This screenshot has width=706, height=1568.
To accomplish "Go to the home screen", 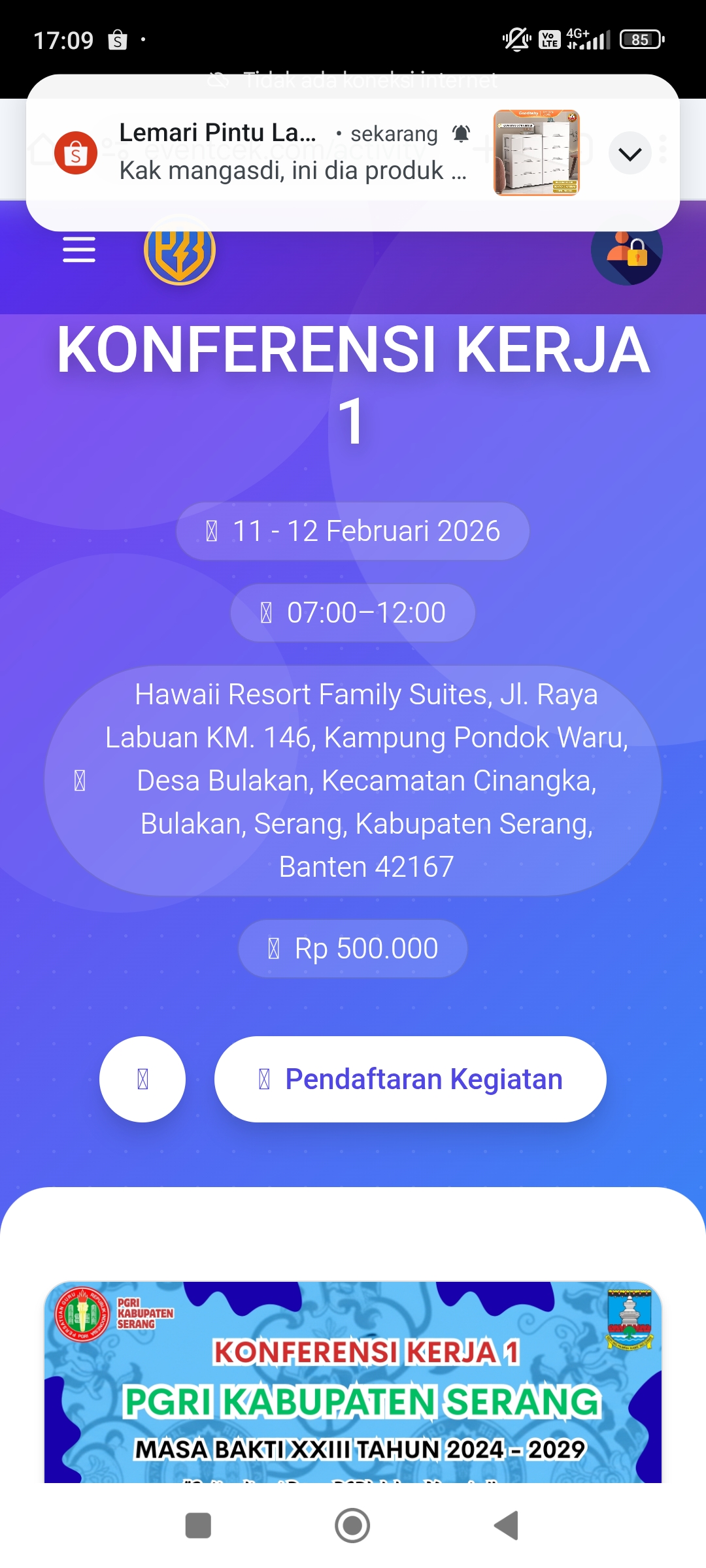I will [x=352, y=1526].
